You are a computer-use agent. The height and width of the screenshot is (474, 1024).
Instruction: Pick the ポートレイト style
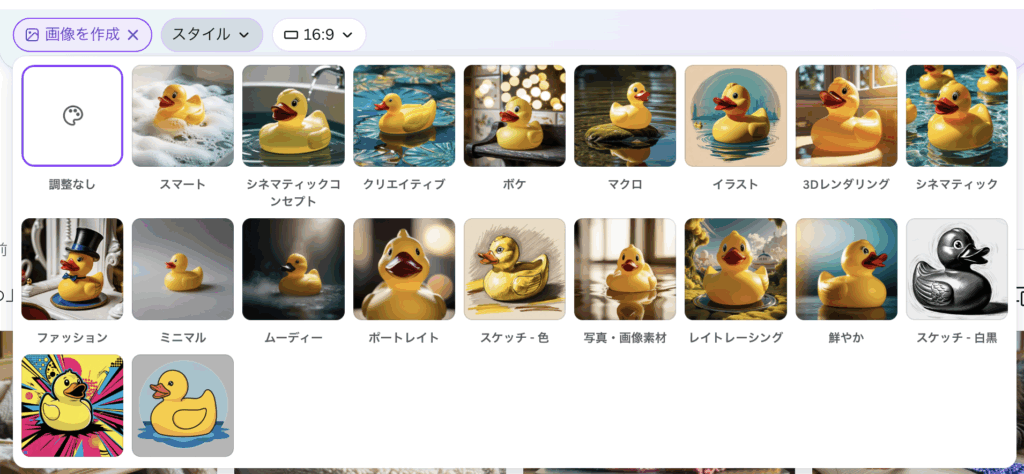coord(404,269)
